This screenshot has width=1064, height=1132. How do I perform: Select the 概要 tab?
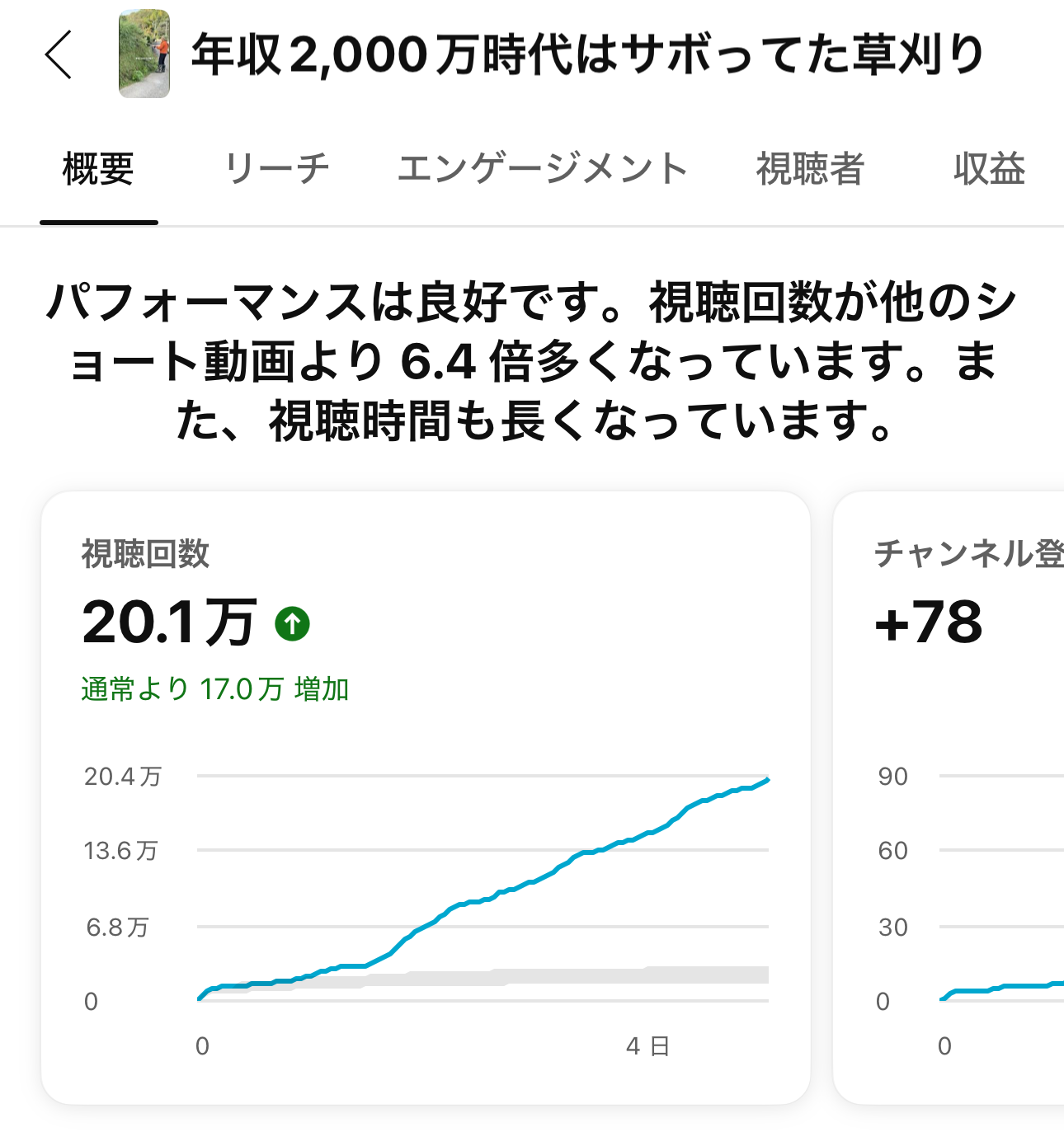tap(98, 170)
